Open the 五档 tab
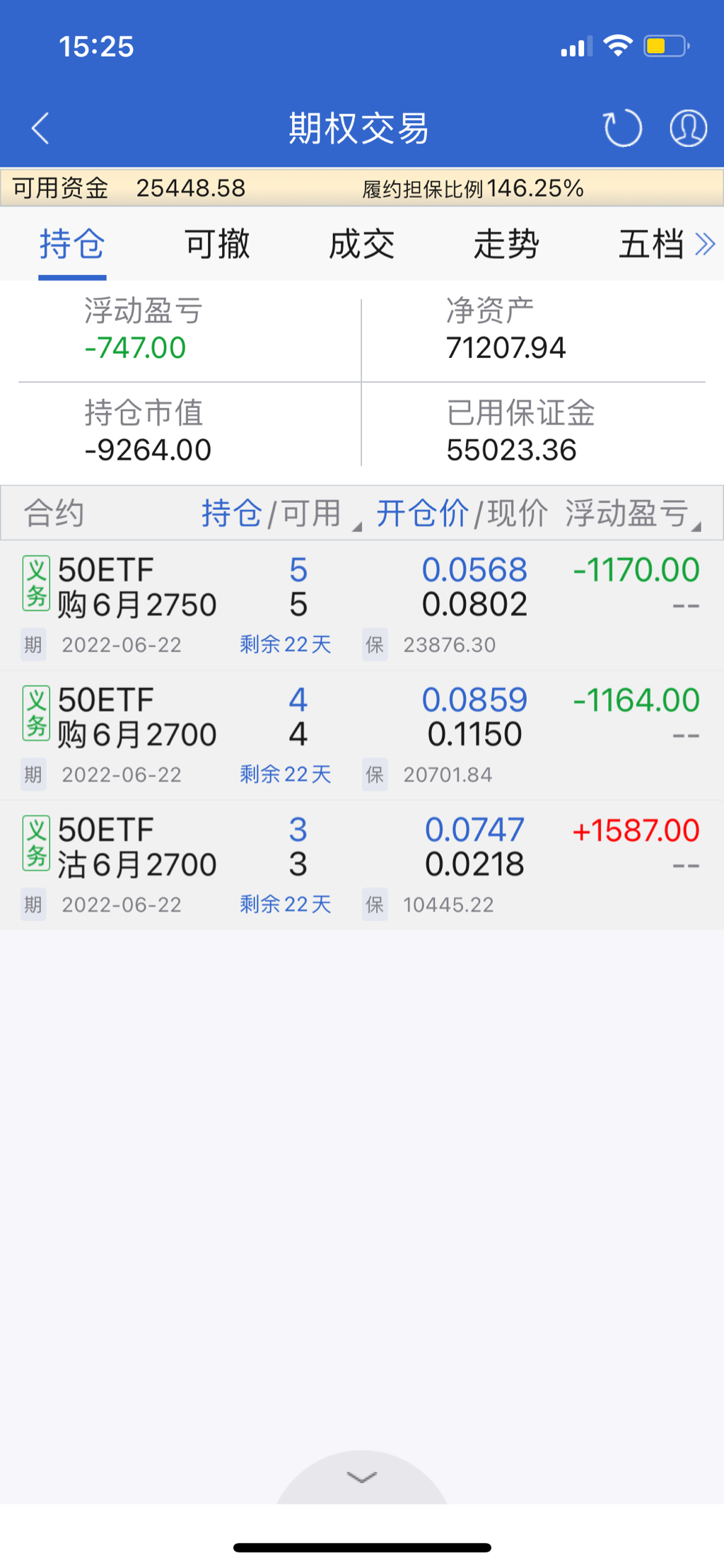This screenshot has width=724, height=1568. [x=650, y=245]
